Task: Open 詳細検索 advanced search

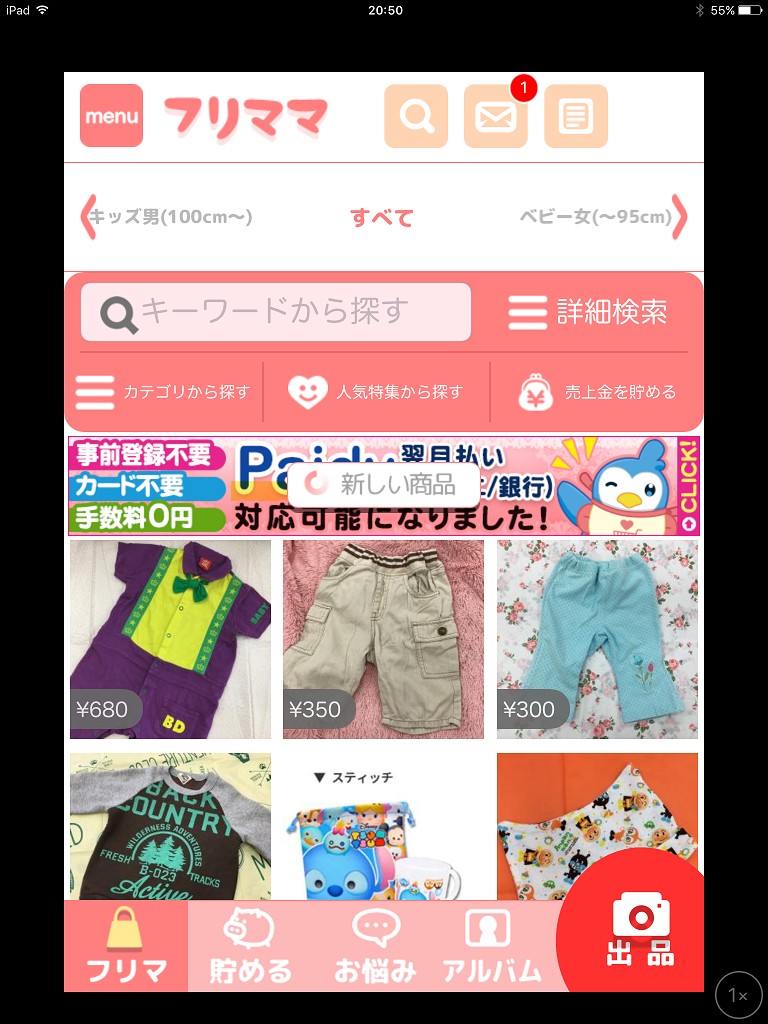Action: (x=588, y=312)
